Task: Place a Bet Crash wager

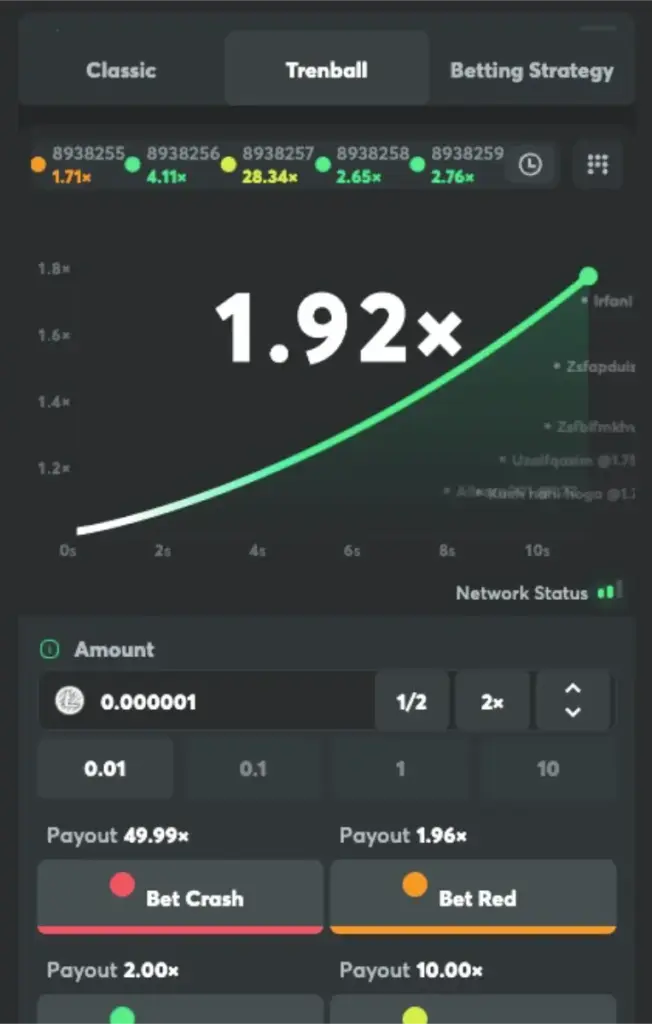Action: [x=180, y=896]
